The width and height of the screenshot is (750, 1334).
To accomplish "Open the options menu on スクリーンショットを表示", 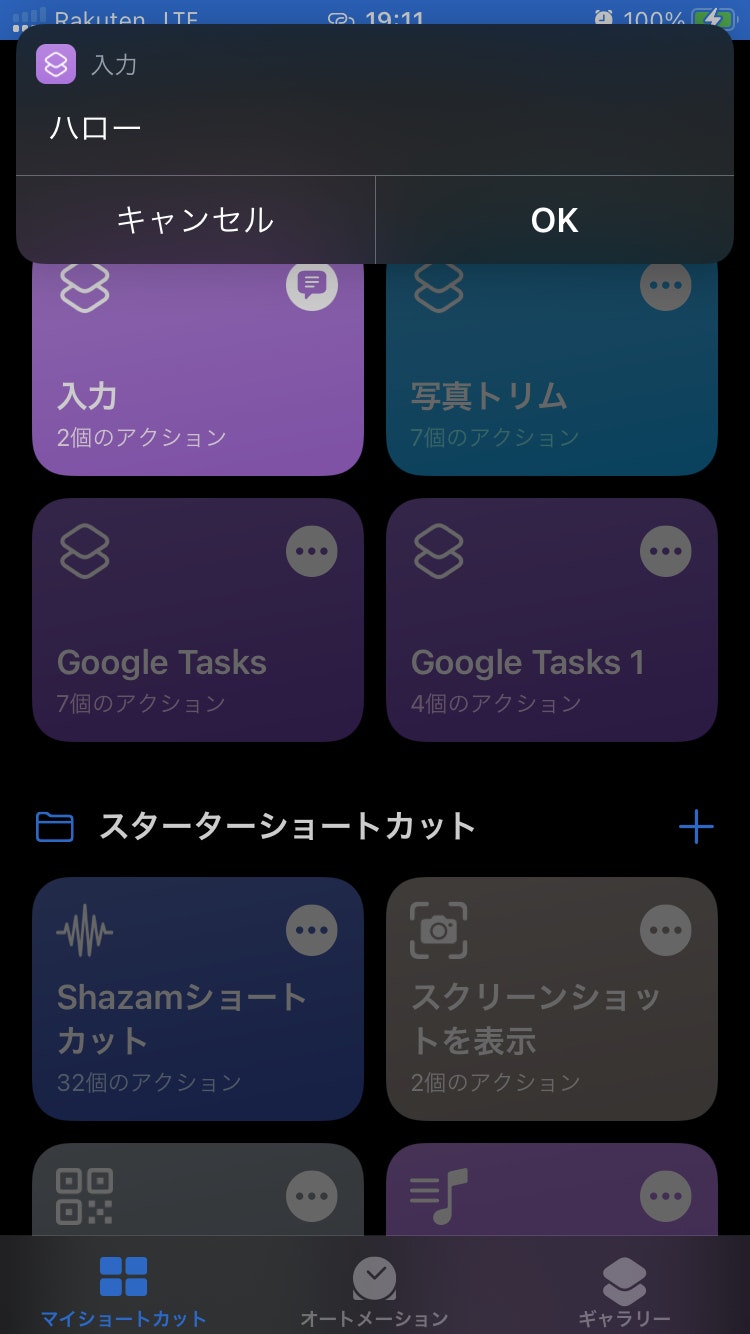I will click(x=666, y=930).
